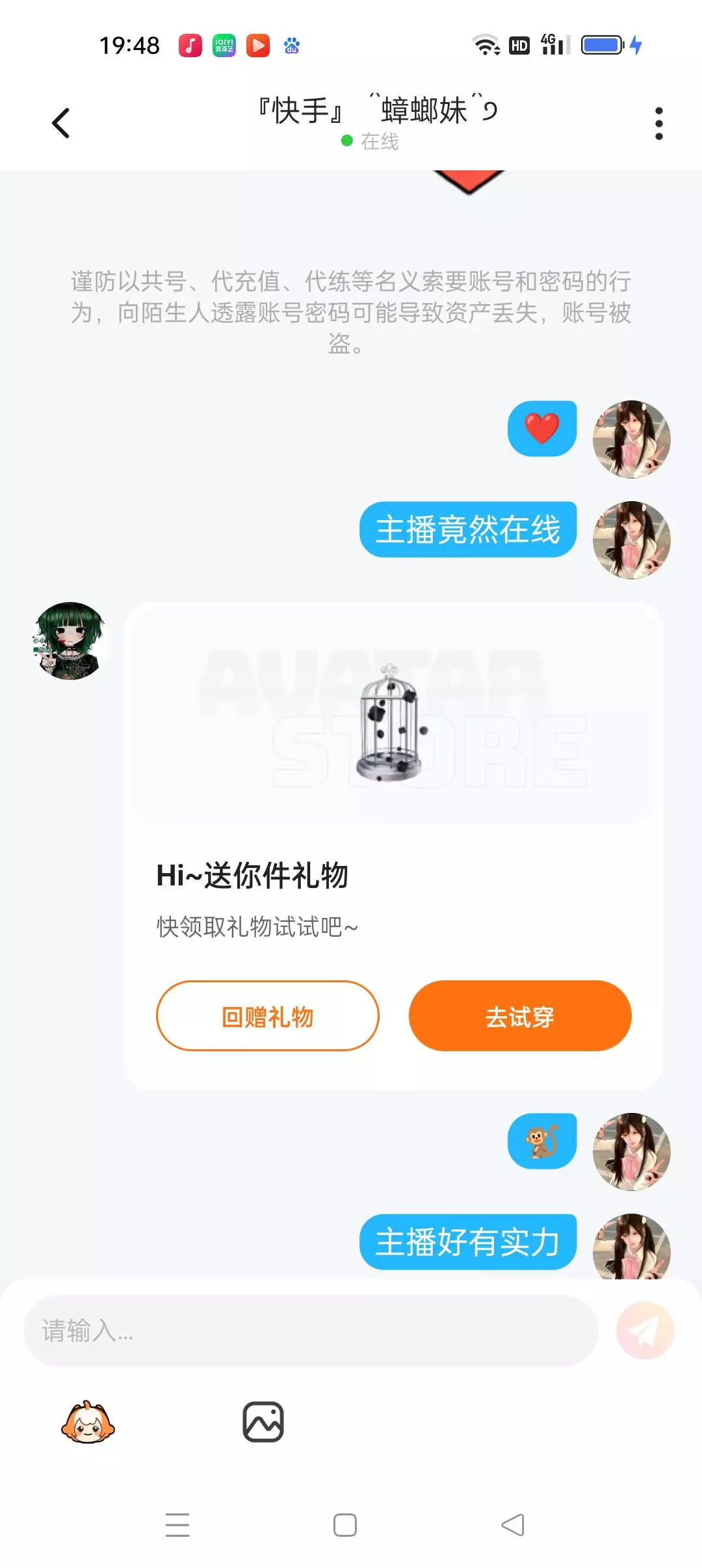The height and width of the screenshot is (1568, 702).
Task: Tap the orange 去试穿 button
Action: coord(519,1016)
